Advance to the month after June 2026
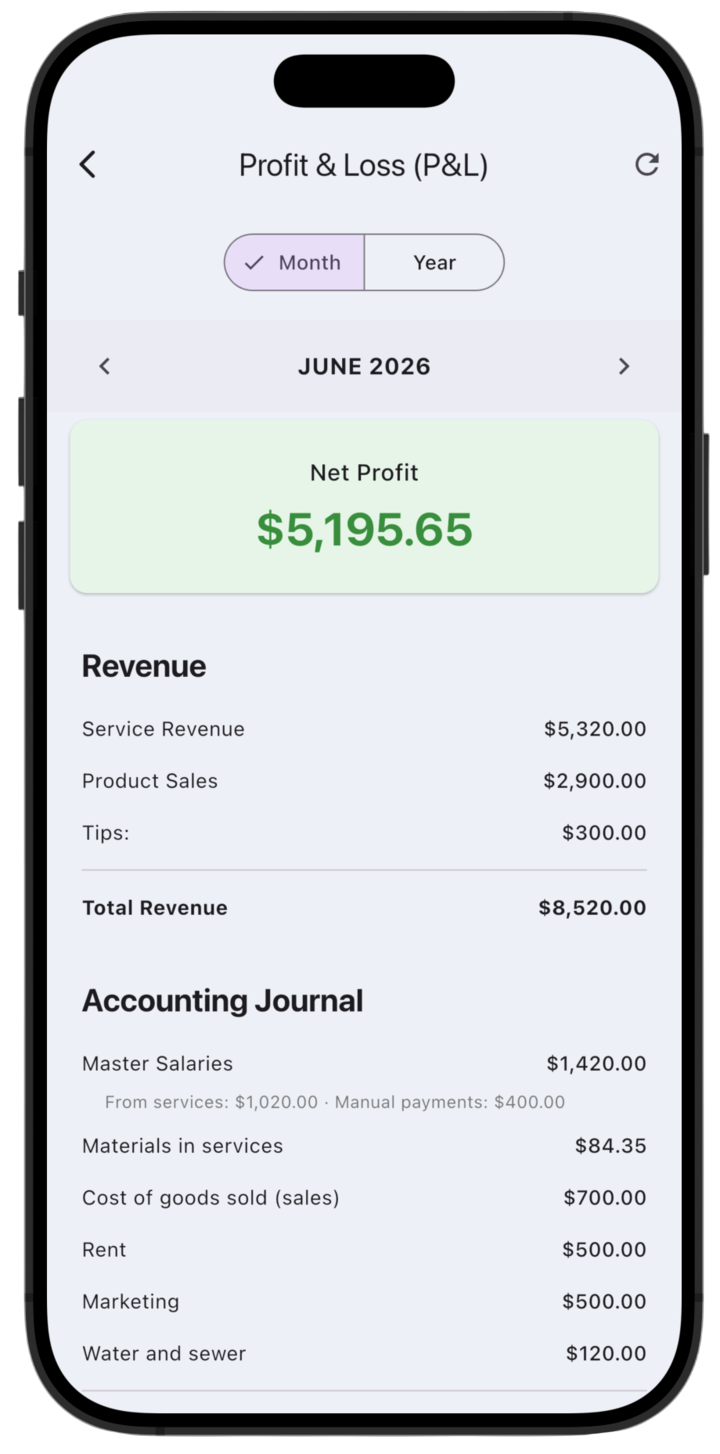Viewport: 720px width, 1454px height. 624,366
